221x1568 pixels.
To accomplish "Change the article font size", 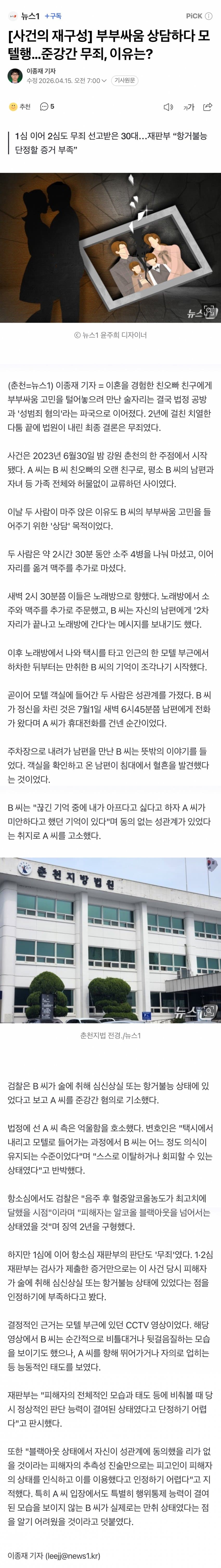I will 189,107.
